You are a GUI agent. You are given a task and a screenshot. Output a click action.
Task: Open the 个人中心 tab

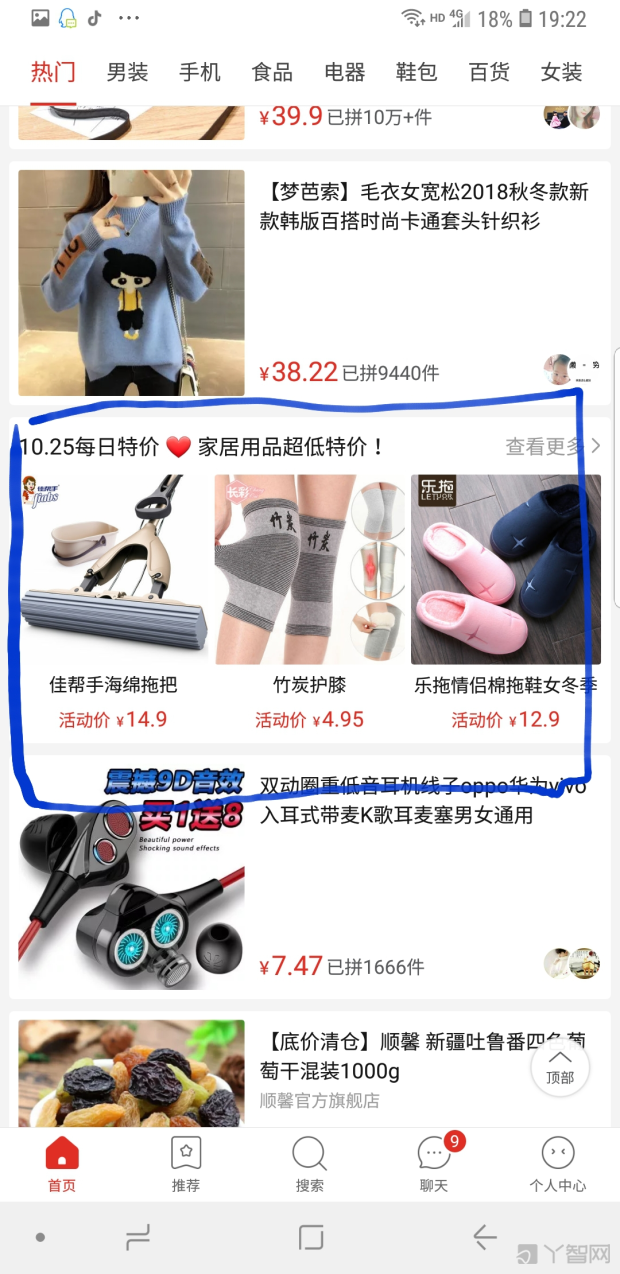(x=558, y=1165)
